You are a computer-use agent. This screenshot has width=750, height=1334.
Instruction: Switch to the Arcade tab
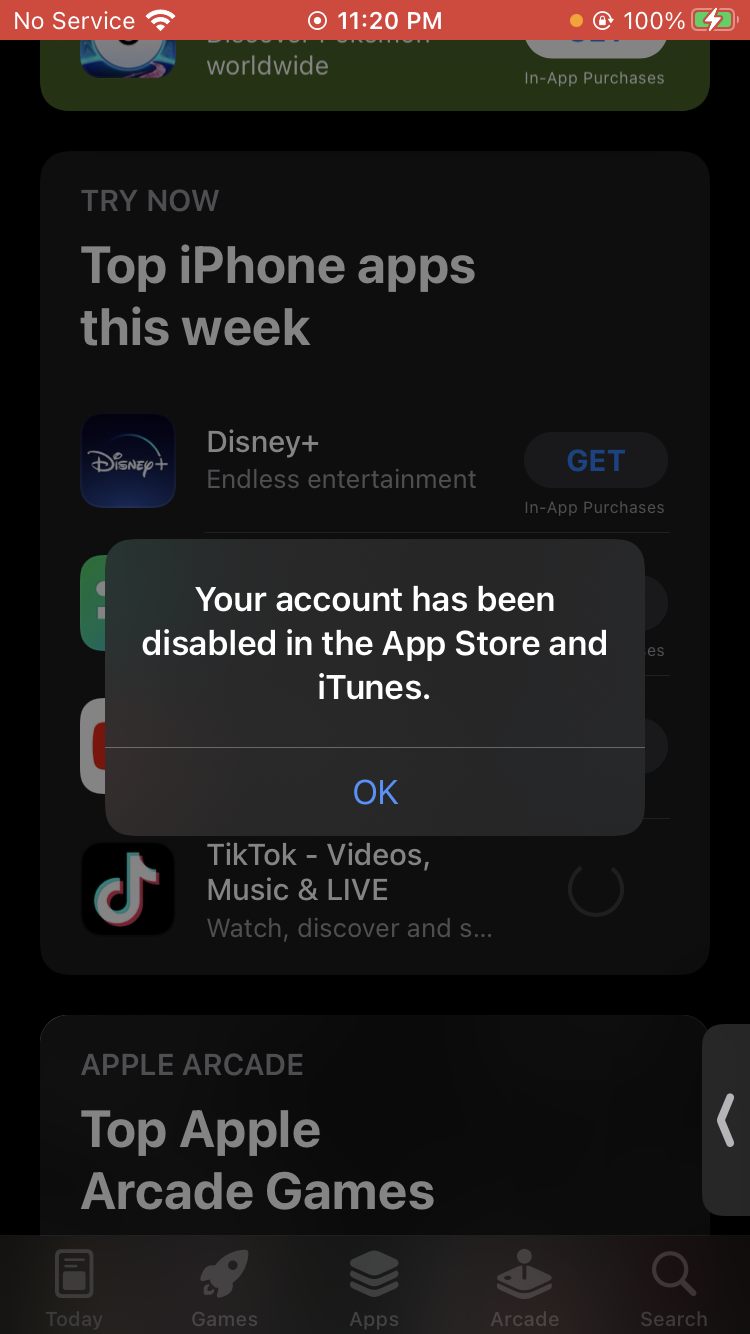tap(524, 1288)
